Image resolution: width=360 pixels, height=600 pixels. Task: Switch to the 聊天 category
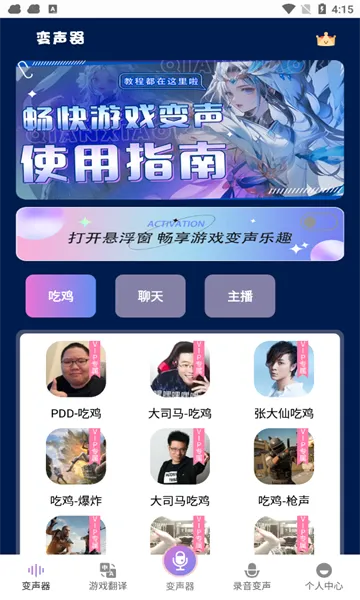[150, 296]
